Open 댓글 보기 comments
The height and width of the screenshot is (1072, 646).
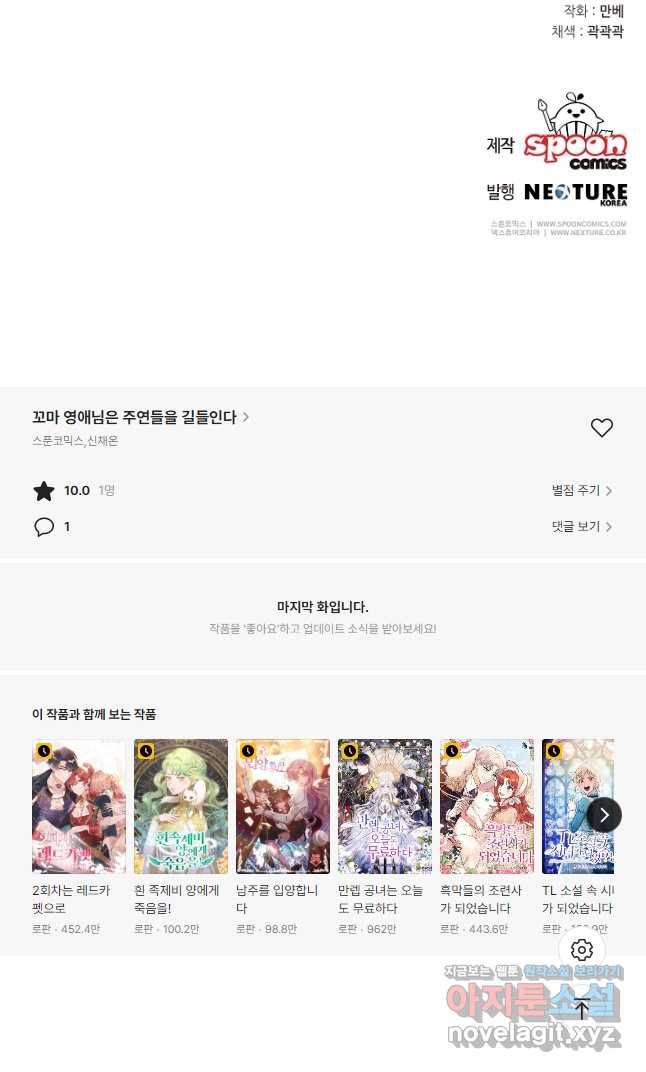(581, 526)
